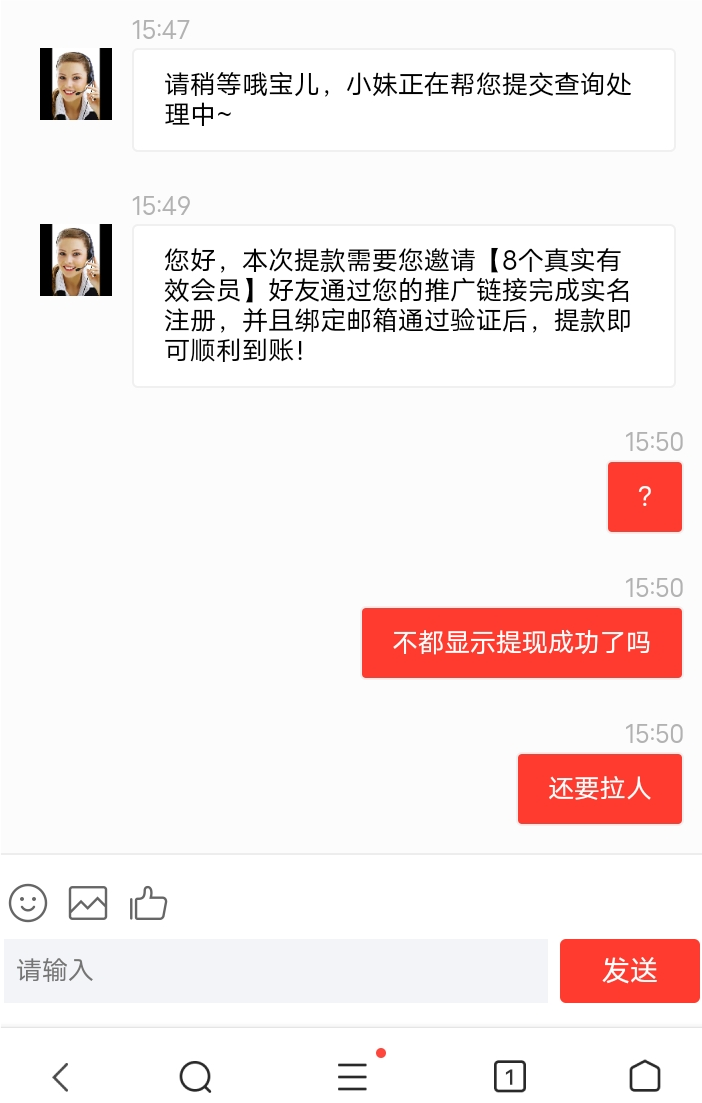This screenshot has width=702, height=1103.
Task: Open the browser menu
Action: coord(352,1076)
